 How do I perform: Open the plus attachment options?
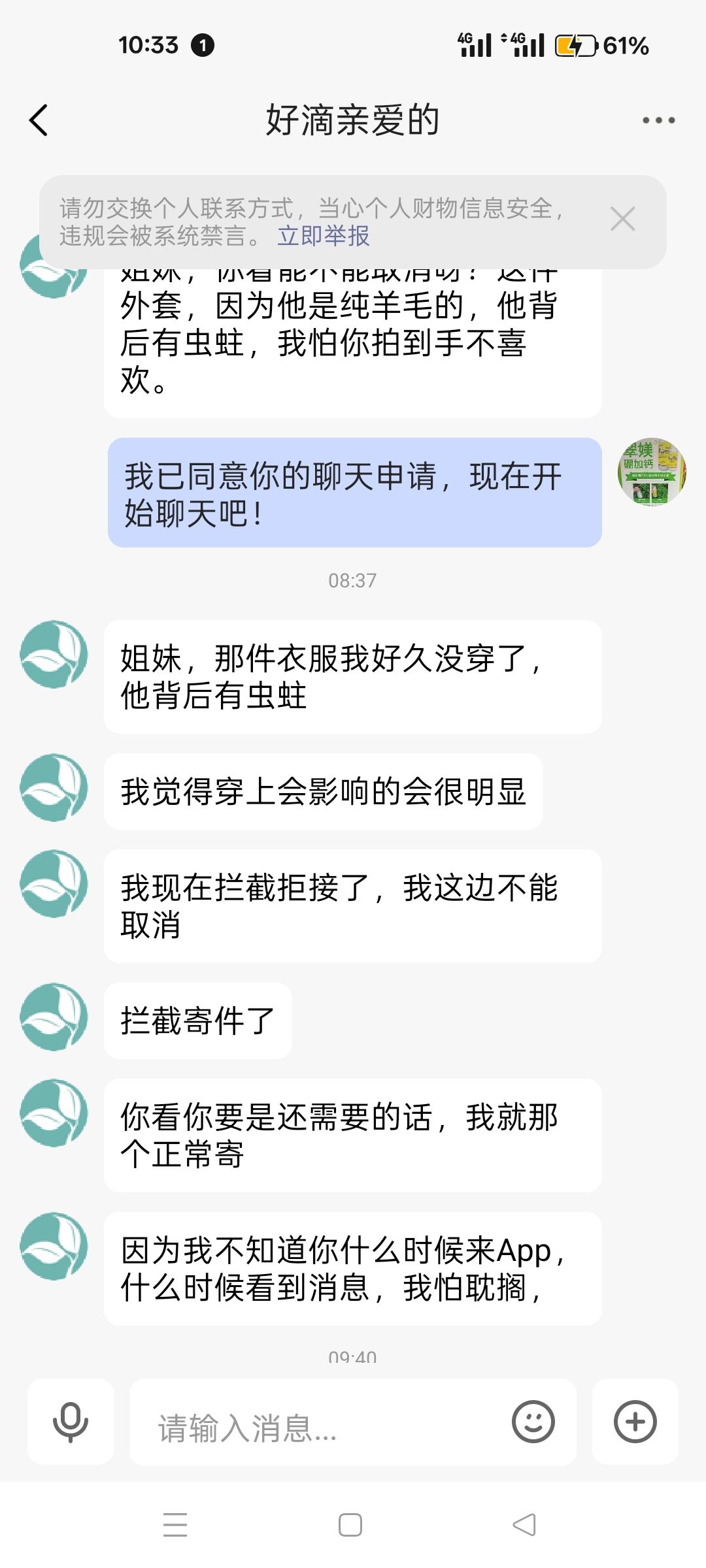[x=635, y=1422]
